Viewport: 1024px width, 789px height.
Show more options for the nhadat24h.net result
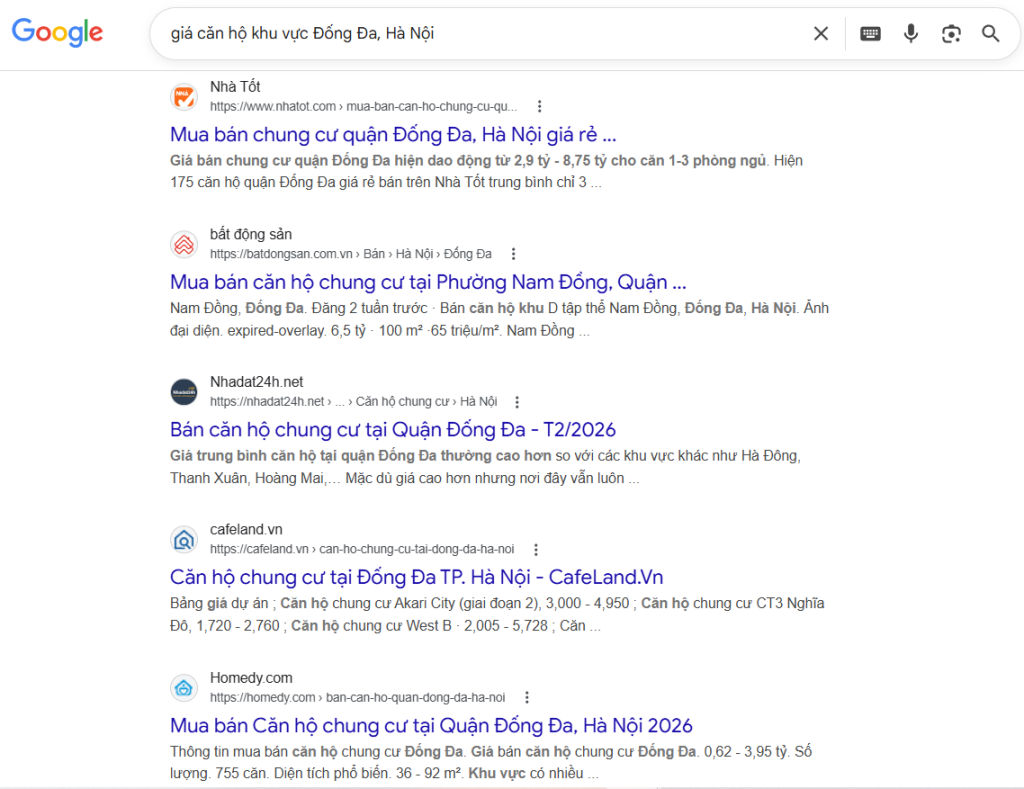pyautogui.click(x=517, y=402)
